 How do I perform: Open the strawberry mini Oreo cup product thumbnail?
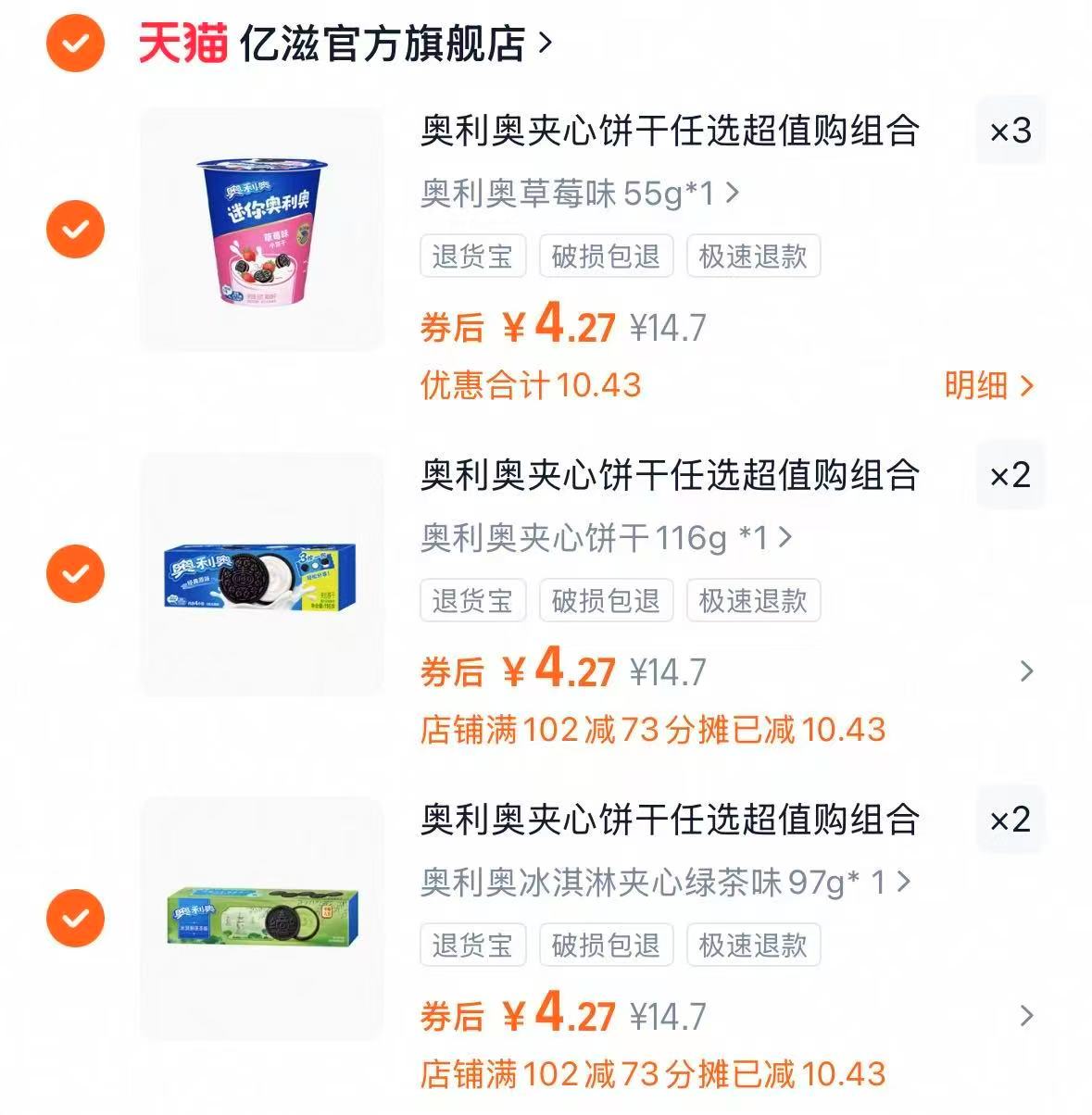click(262, 228)
